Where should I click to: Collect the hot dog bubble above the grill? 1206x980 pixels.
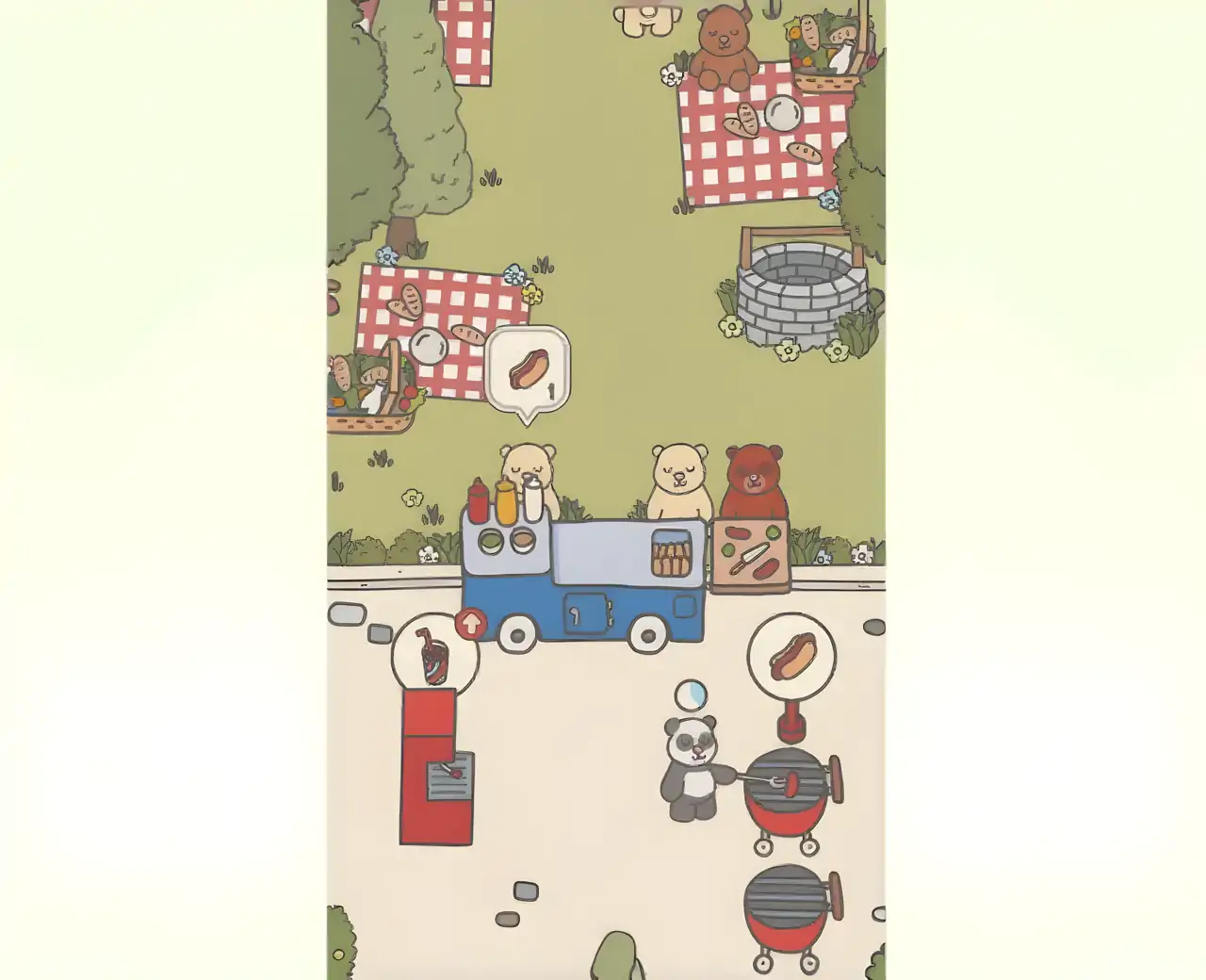click(792, 657)
